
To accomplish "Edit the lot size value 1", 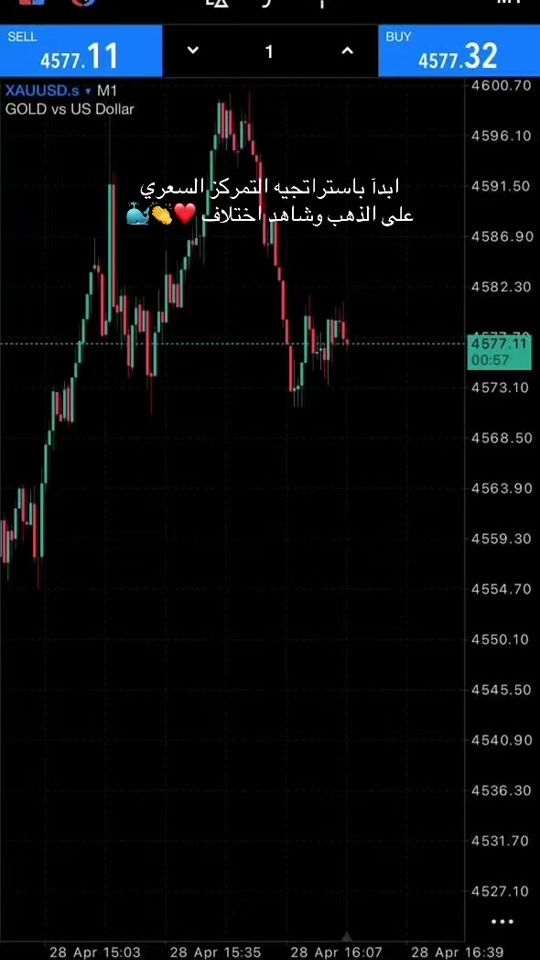I will [x=269, y=52].
